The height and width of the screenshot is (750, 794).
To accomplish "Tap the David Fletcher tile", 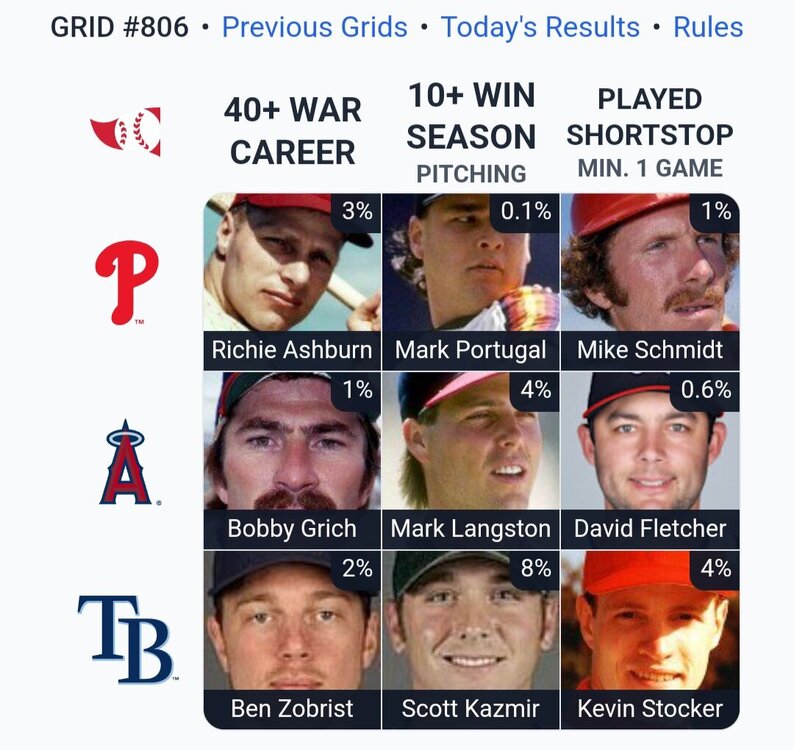I will pos(650,460).
